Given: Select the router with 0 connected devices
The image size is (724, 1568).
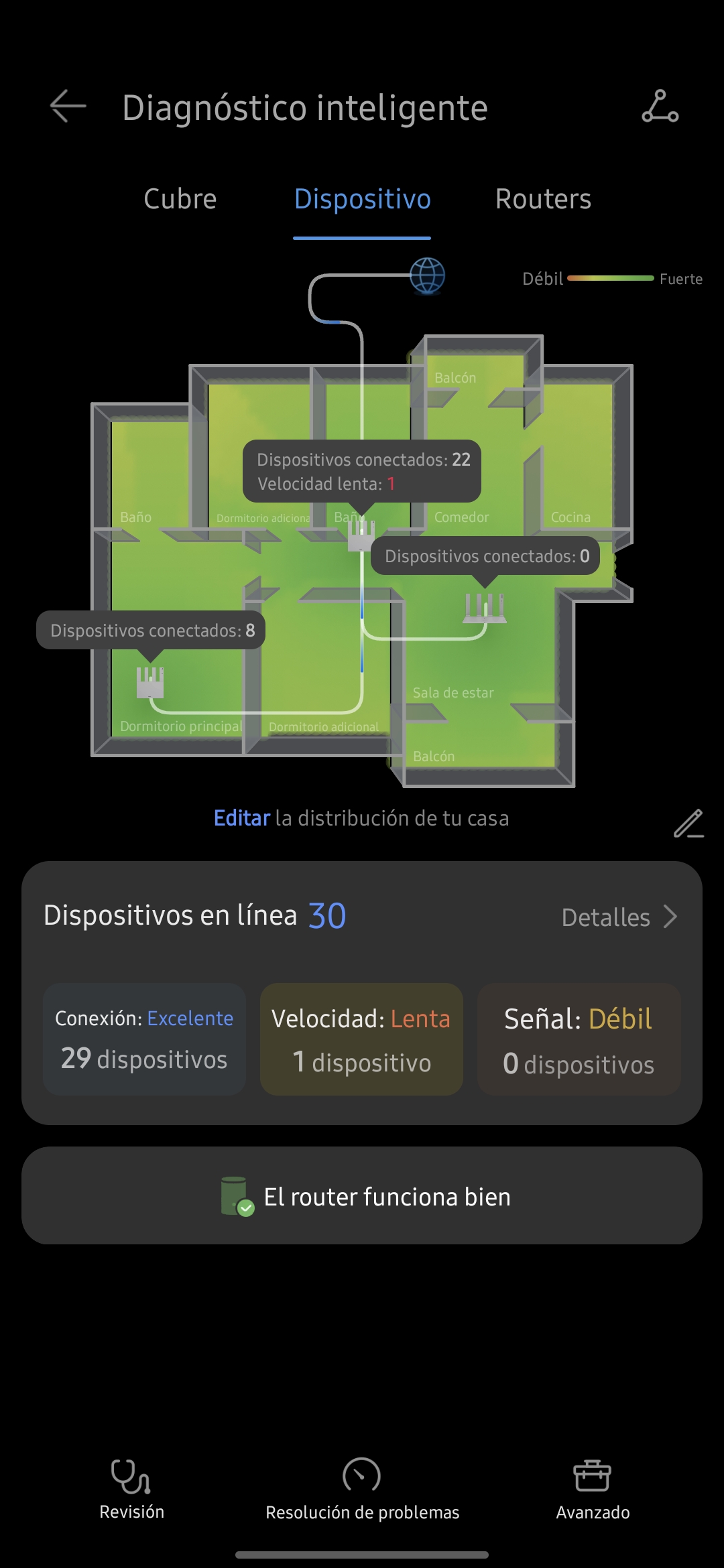Looking at the screenshot, I should click(485, 608).
